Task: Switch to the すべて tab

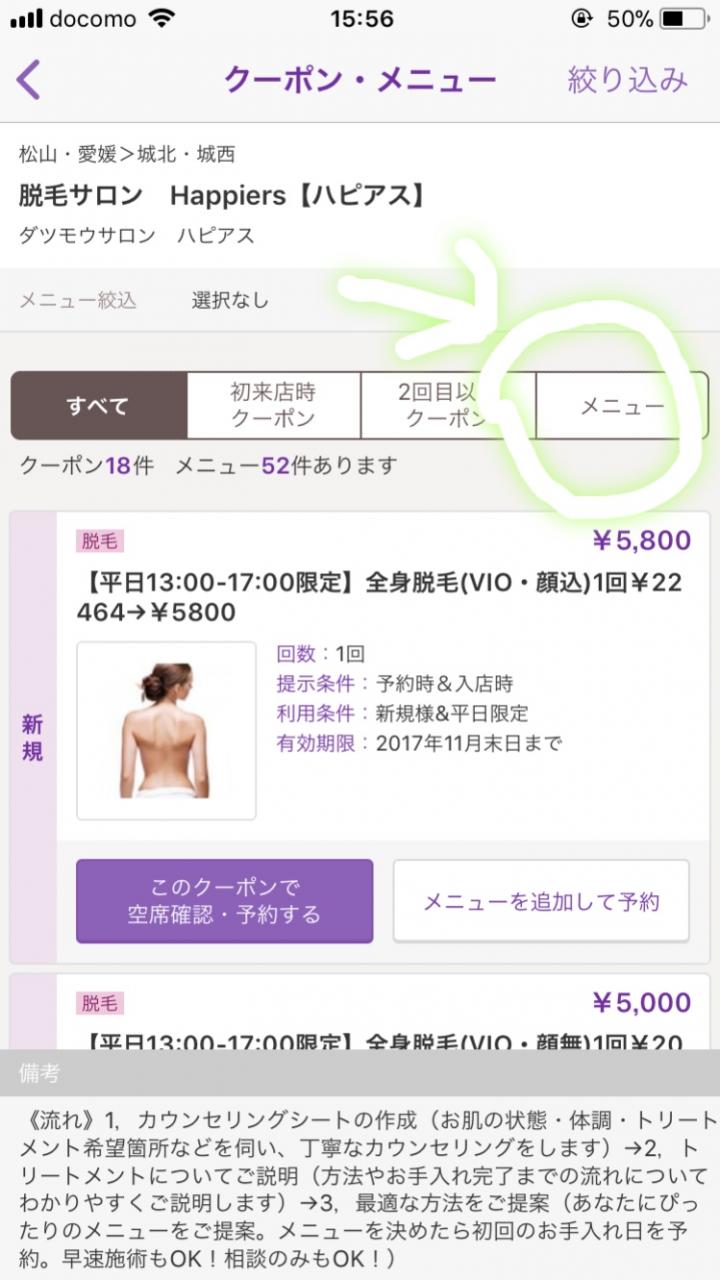Action: coord(98,405)
